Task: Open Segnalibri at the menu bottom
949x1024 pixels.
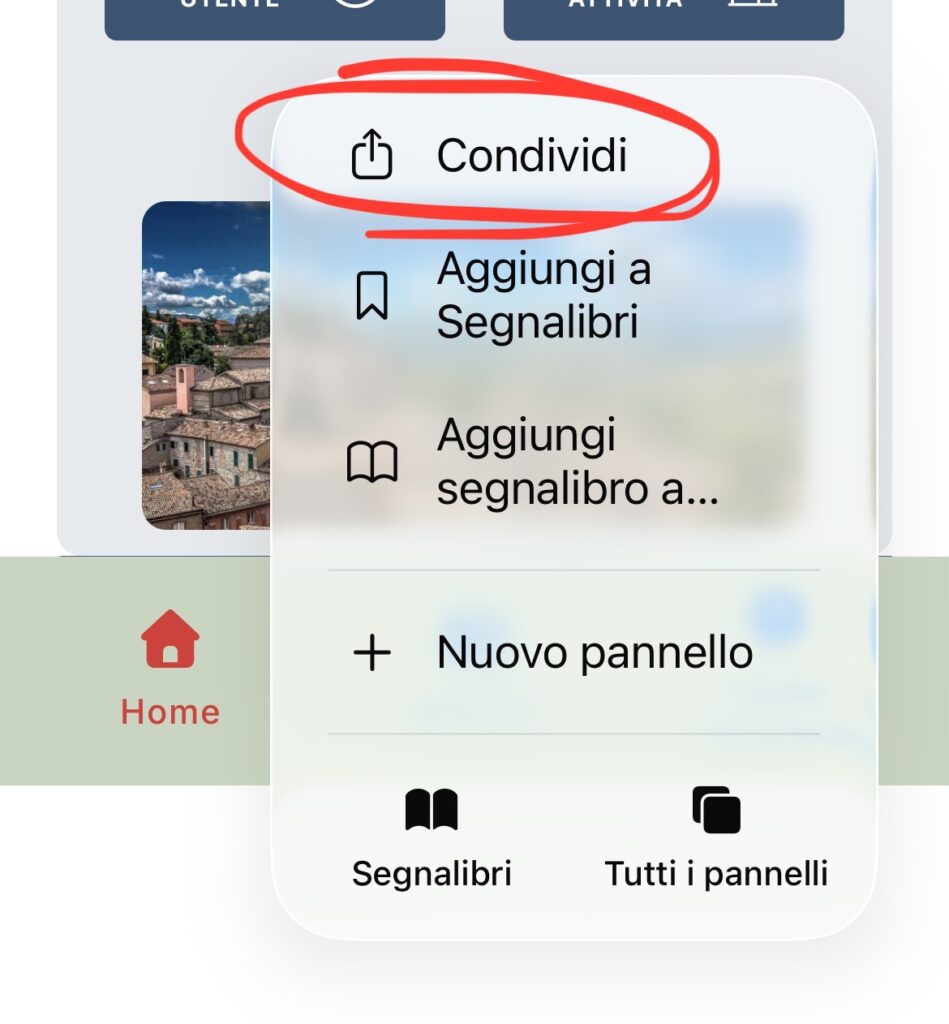Action: click(432, 838)
